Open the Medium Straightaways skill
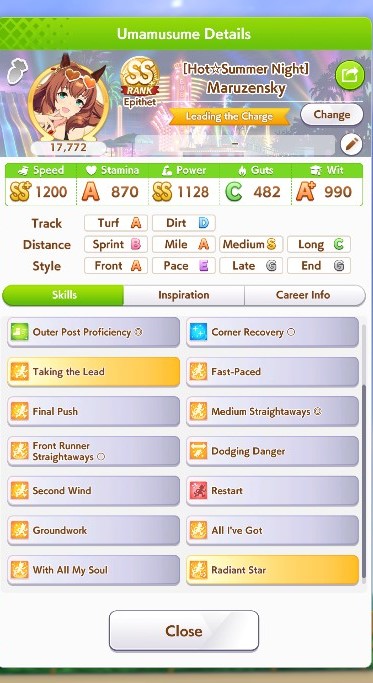The width and height of the screenshot is (373, 683). point(272,412)
